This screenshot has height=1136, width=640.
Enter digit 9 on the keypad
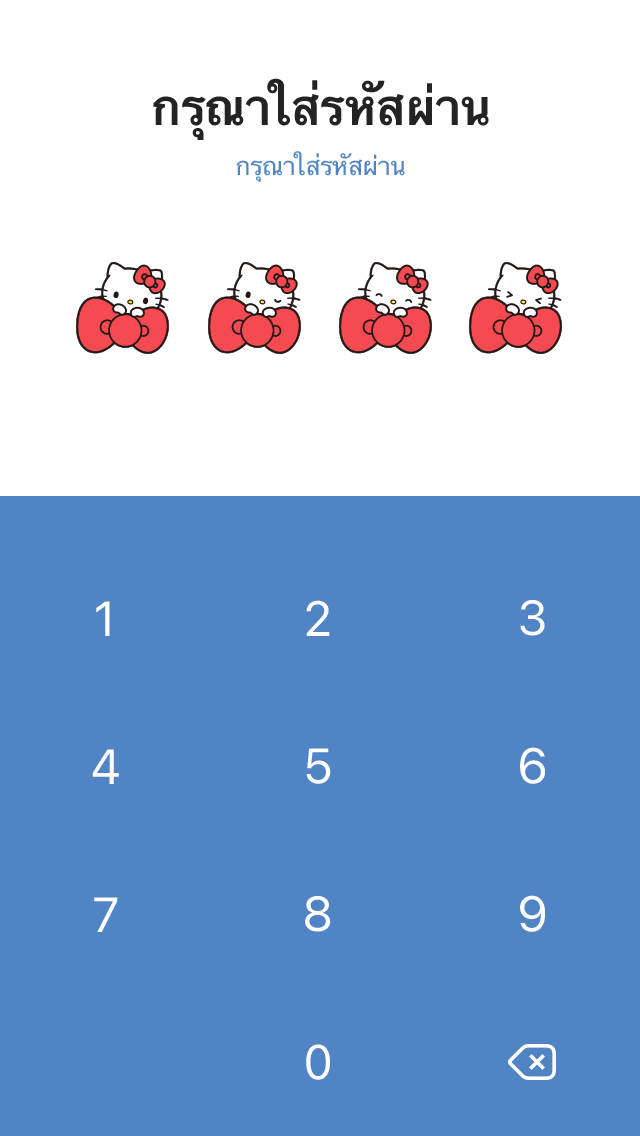coord(532,914)
